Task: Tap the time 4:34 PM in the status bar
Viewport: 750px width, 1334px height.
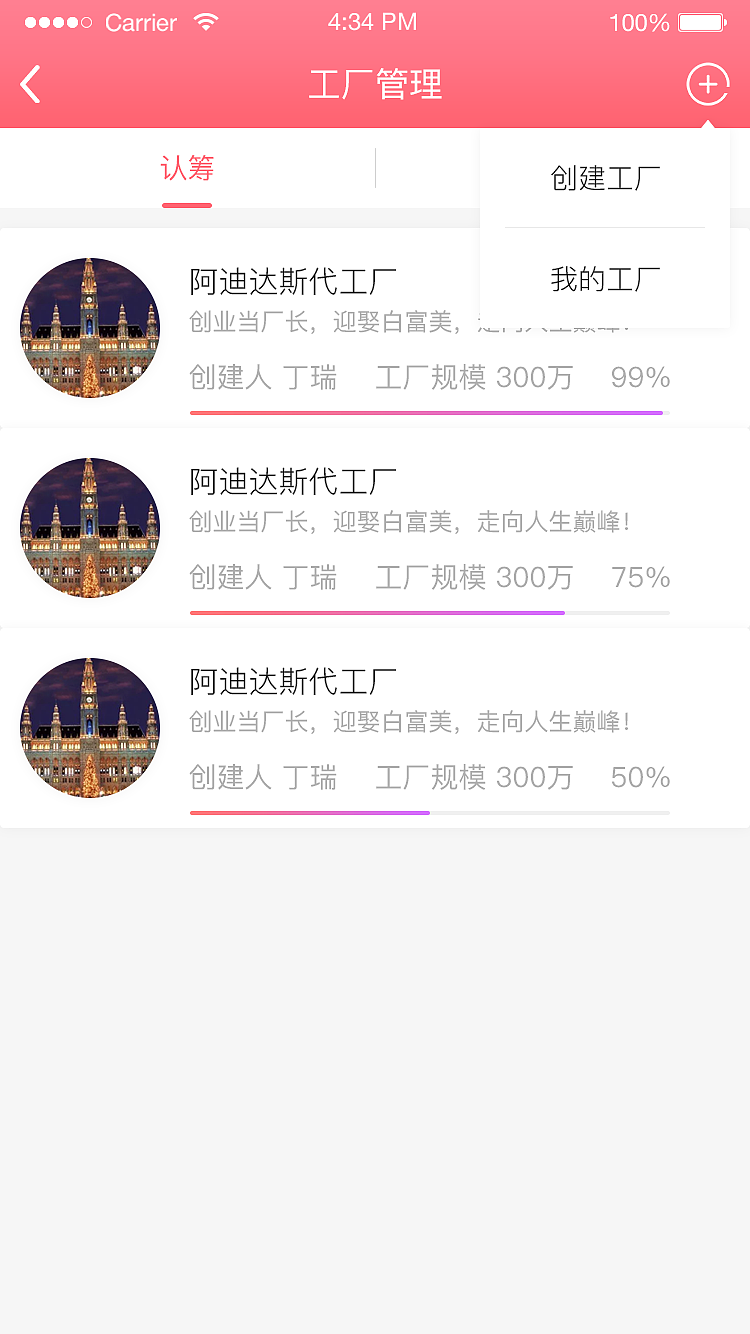Action: 373,22
